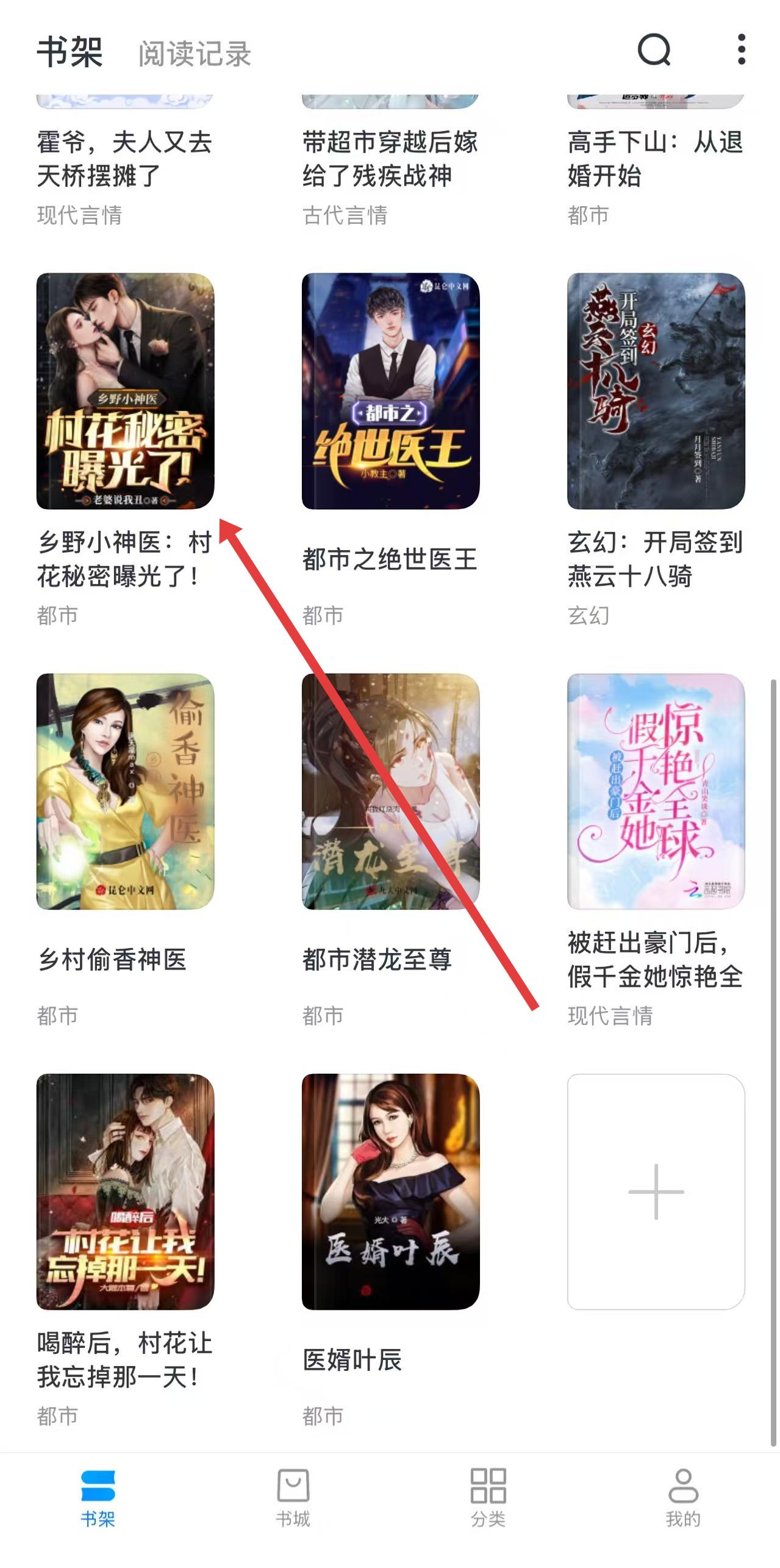Switch to 阅读记录 tab
780x1568 pixels.
pyautogui.click(x=195, y=54)
